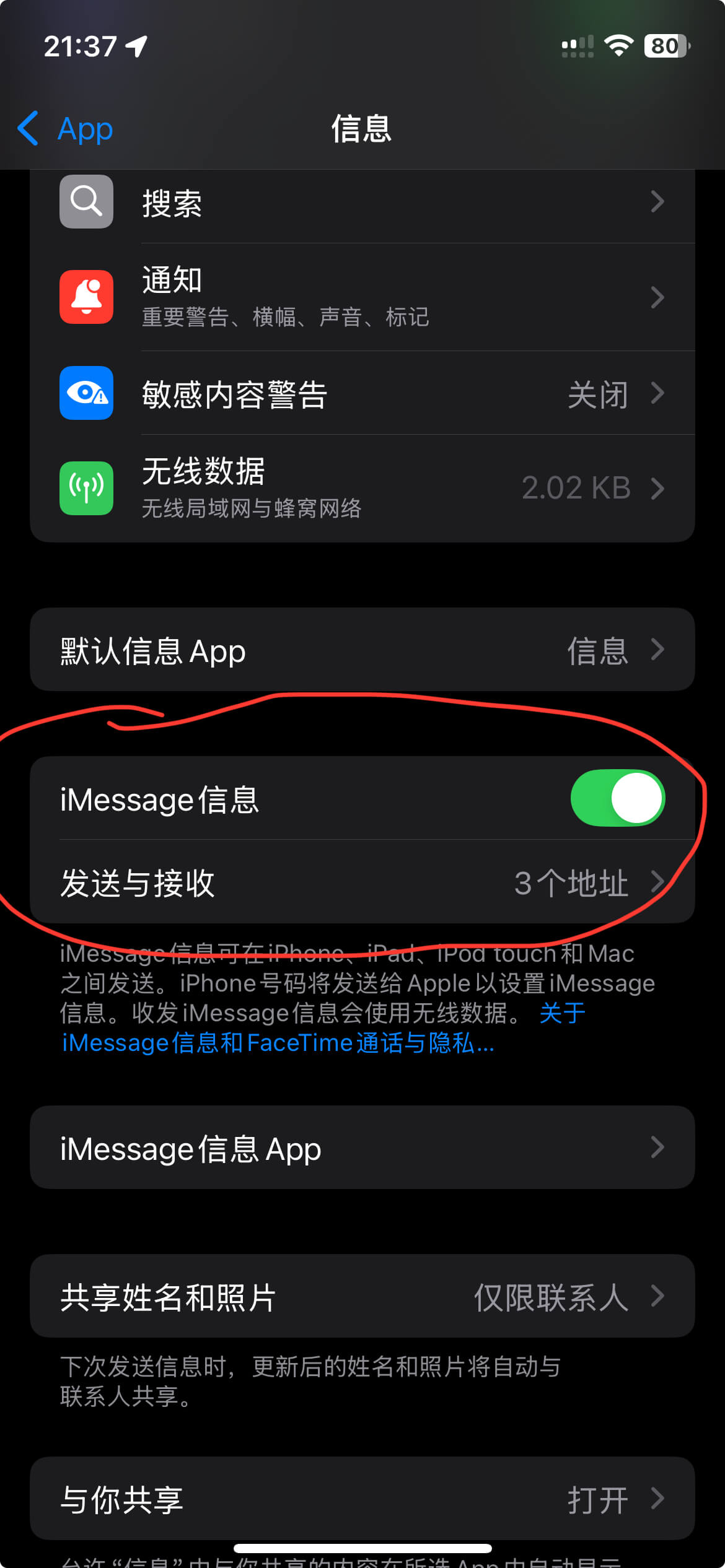Open 通知 settings for Messages

tap(362, 297)
